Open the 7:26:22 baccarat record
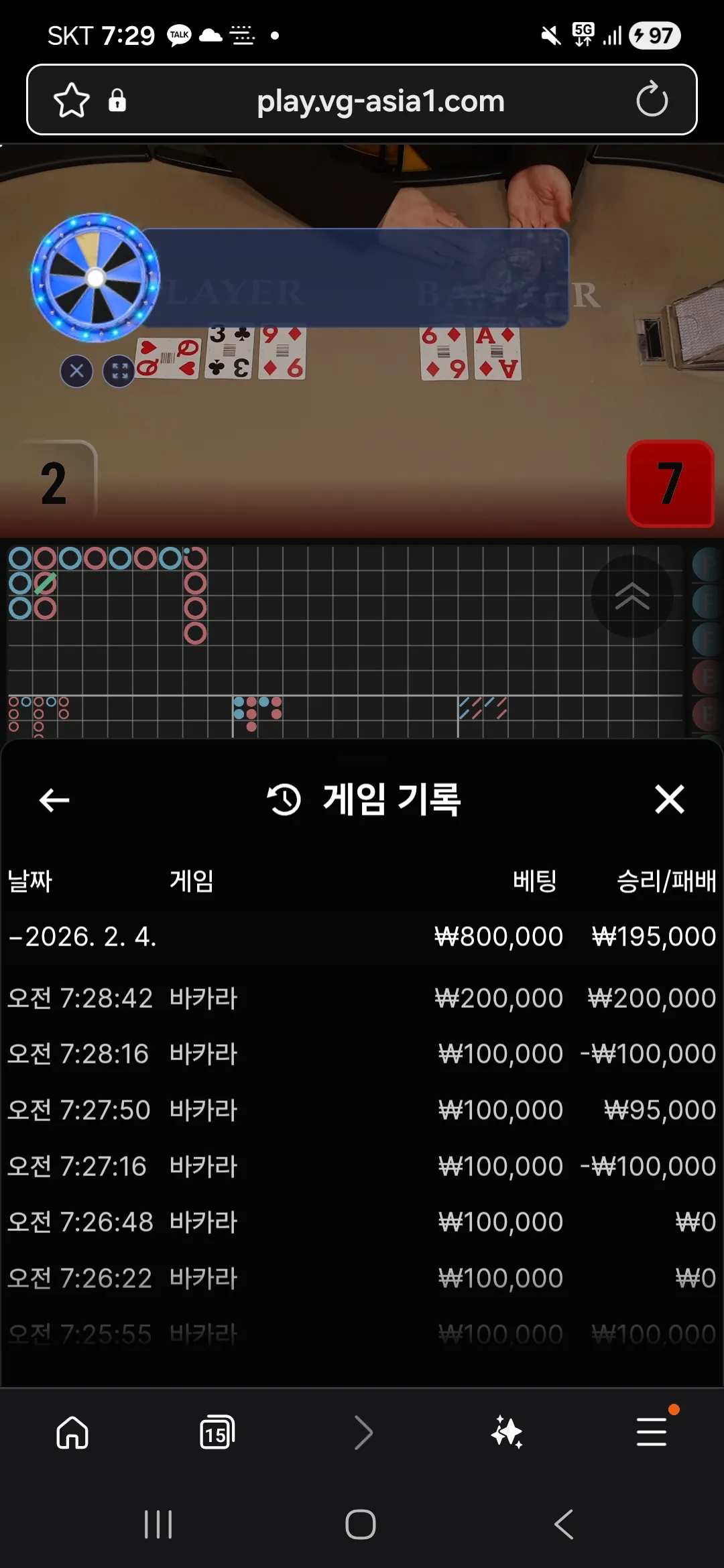Screen dimensions: 724x1568 pyautogui.click(x=362, y=1279)
